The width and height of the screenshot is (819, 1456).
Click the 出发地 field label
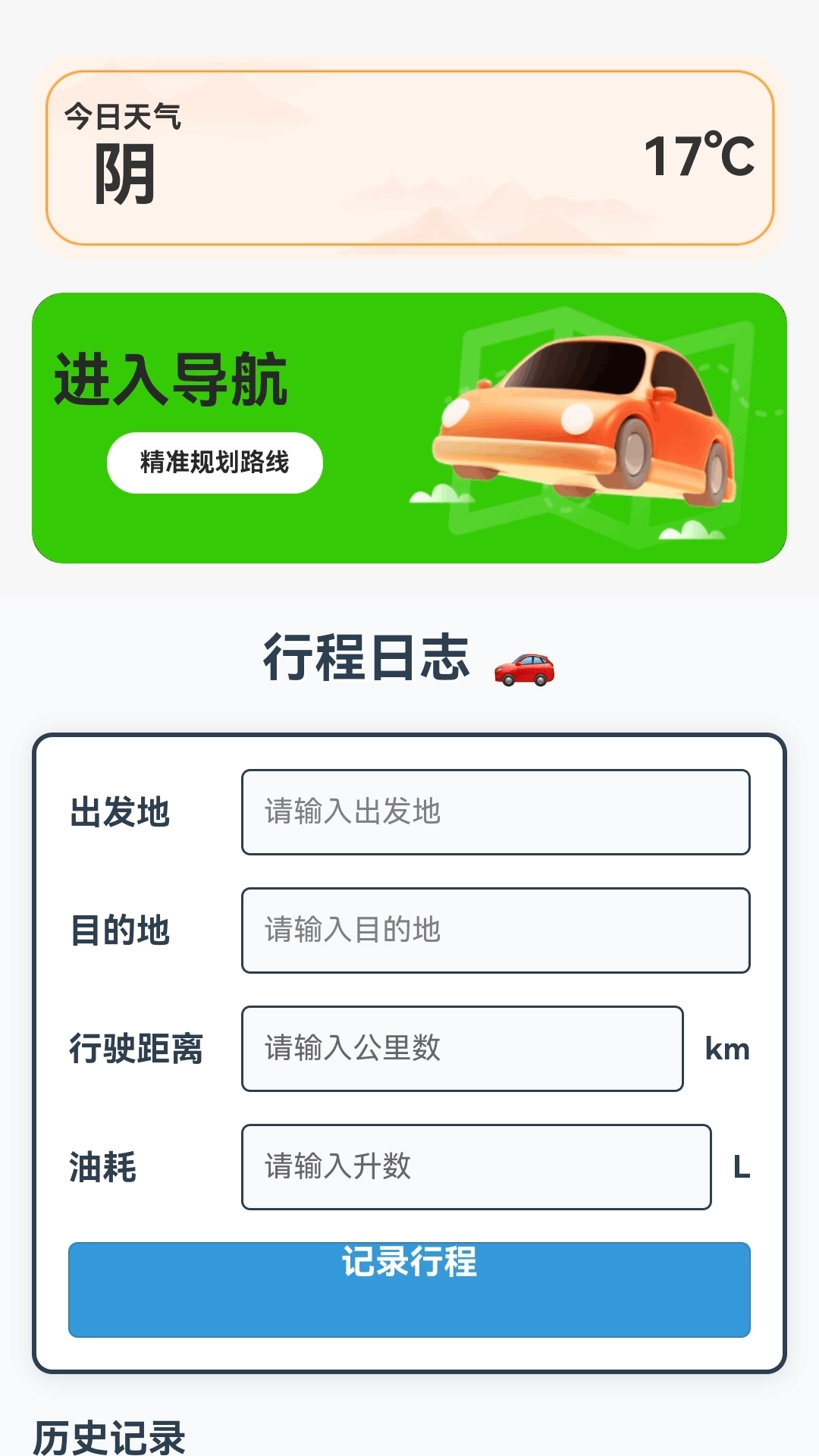pyautogui.click(x=119, y=811)
